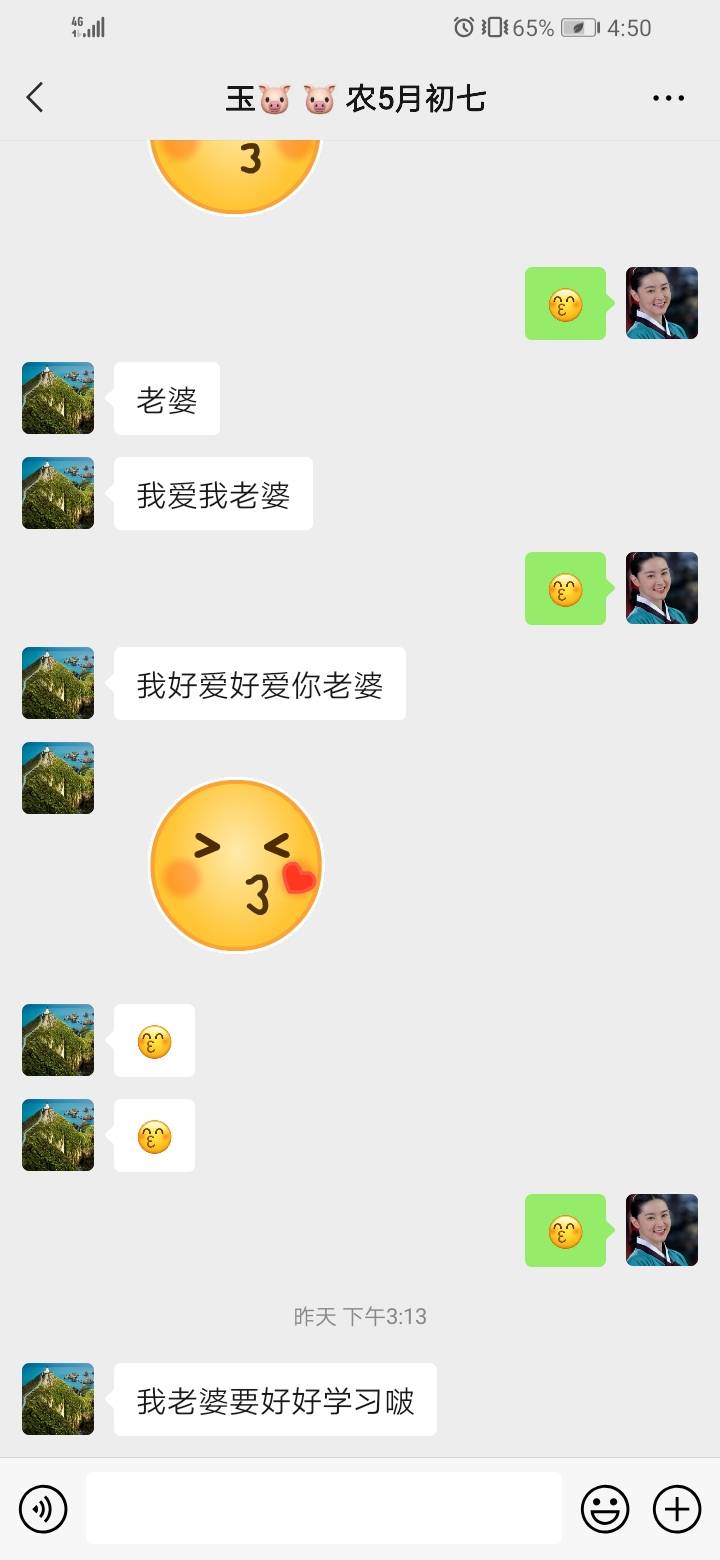This screenshot has width=720, height=1560.
Task: Select the message '老婆'
Action: tap(166, 398)
